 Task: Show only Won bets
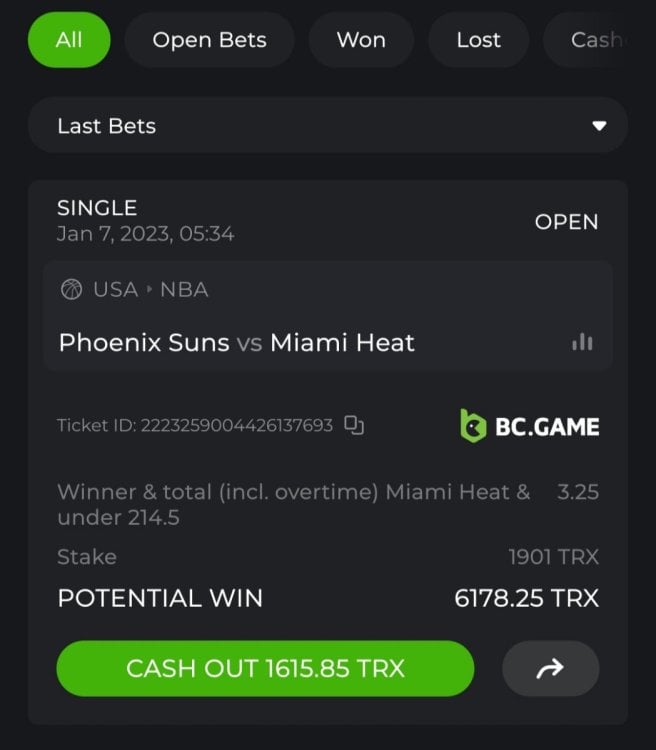click(x=361, y=40)
